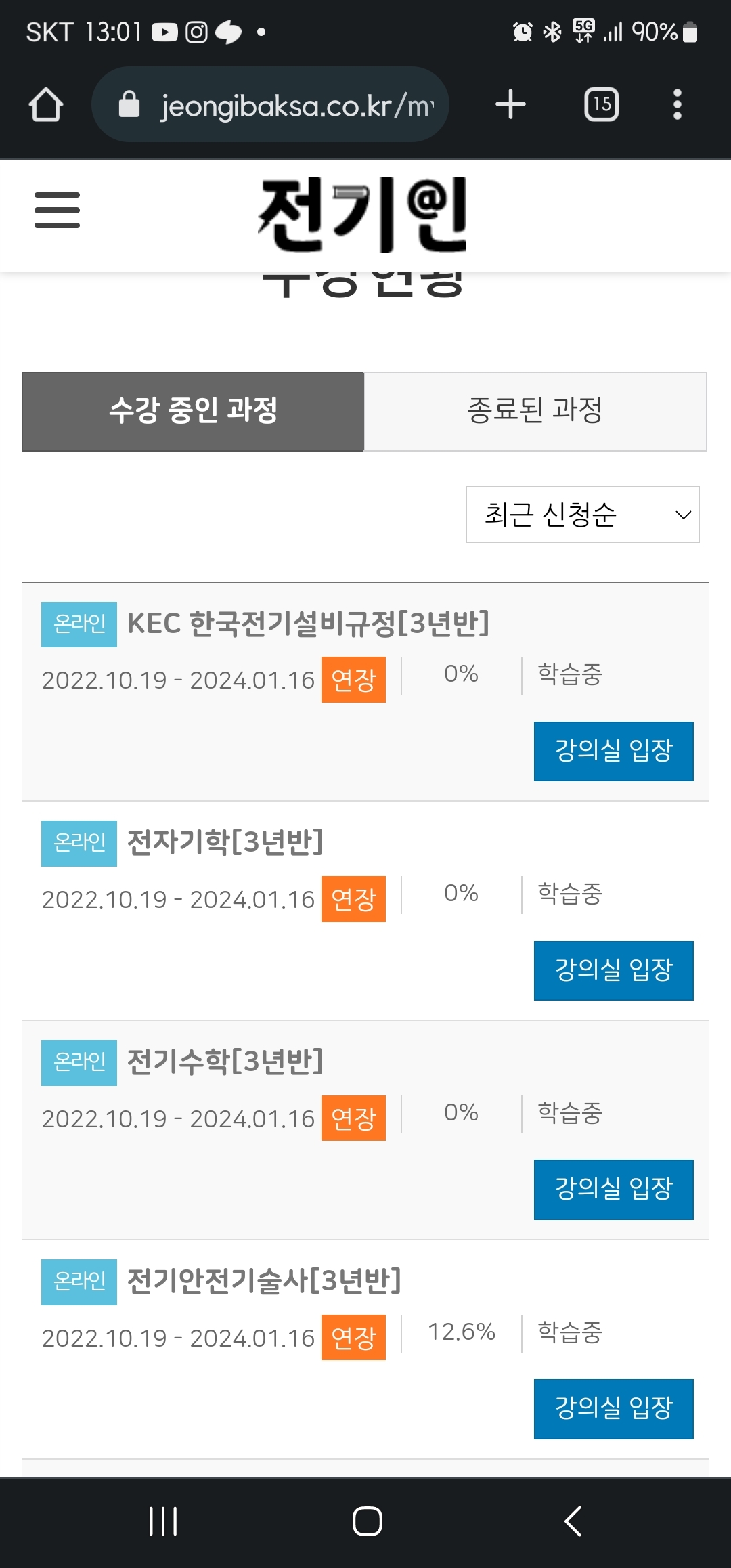Expand the 최근 신청순 sort dropdown
731x1568 pixels.
(x=583, y=515)
